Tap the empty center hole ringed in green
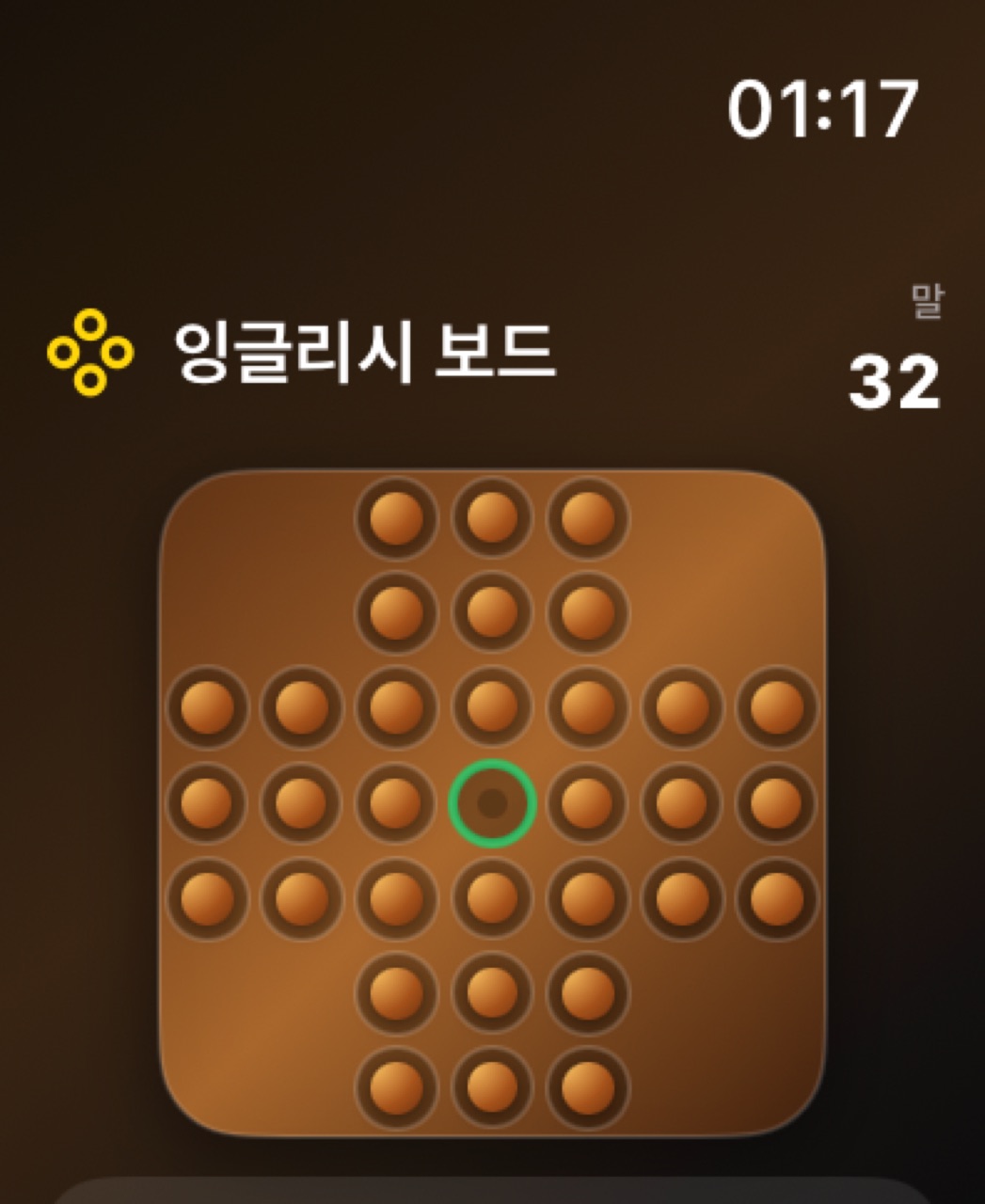The height and width of the screenshot is (1204, 985). coord(492,803)
